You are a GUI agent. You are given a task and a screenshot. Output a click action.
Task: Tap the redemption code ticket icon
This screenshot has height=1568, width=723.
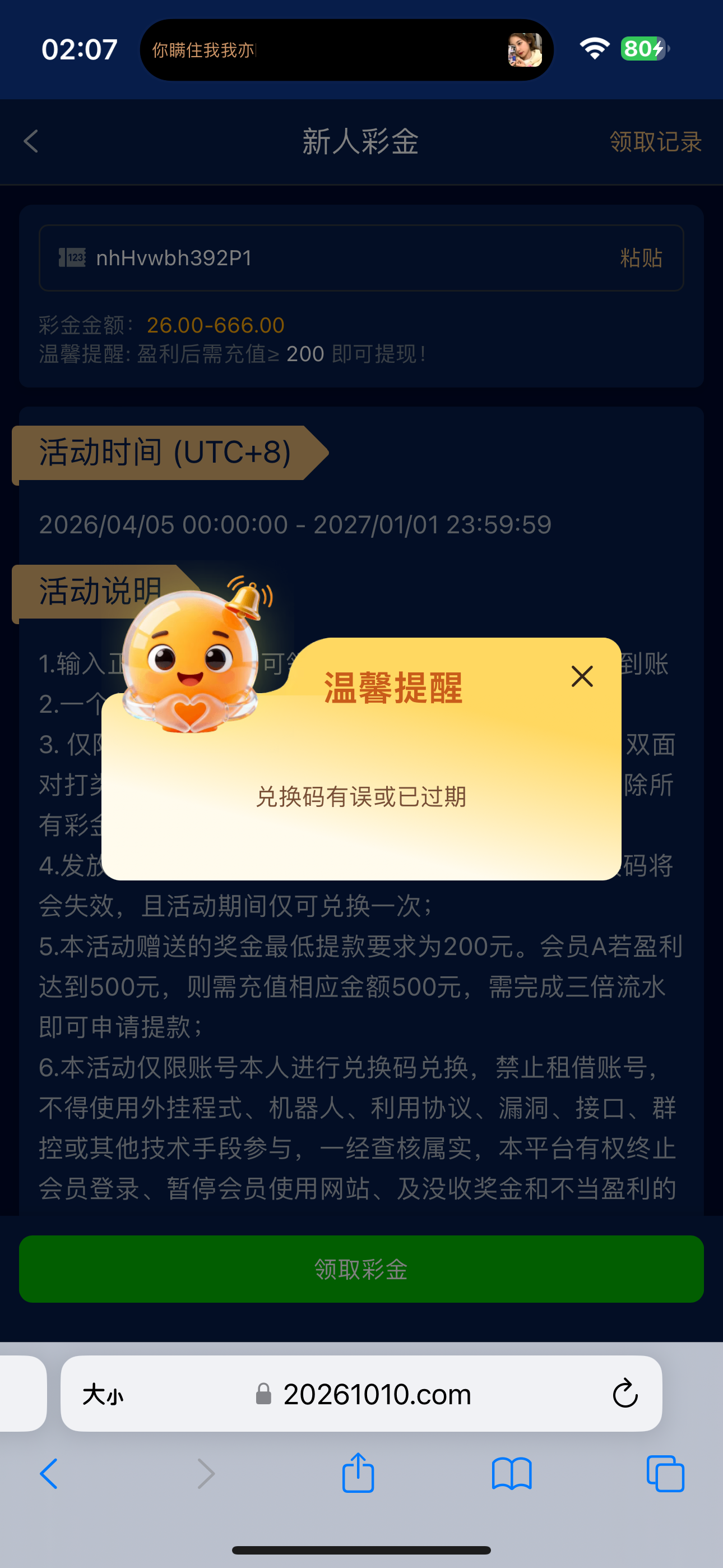[71, 257]
